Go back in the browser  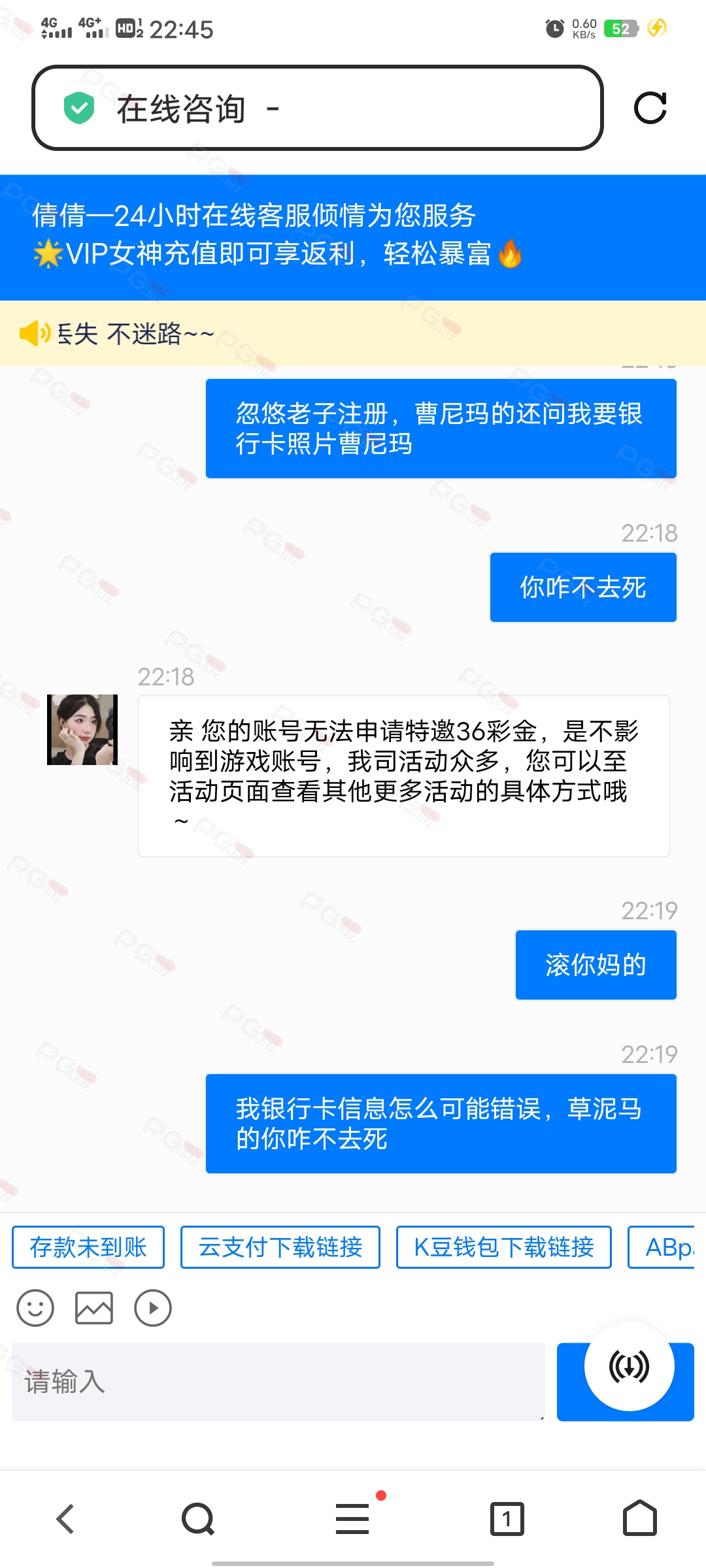tap(65, 1518)
